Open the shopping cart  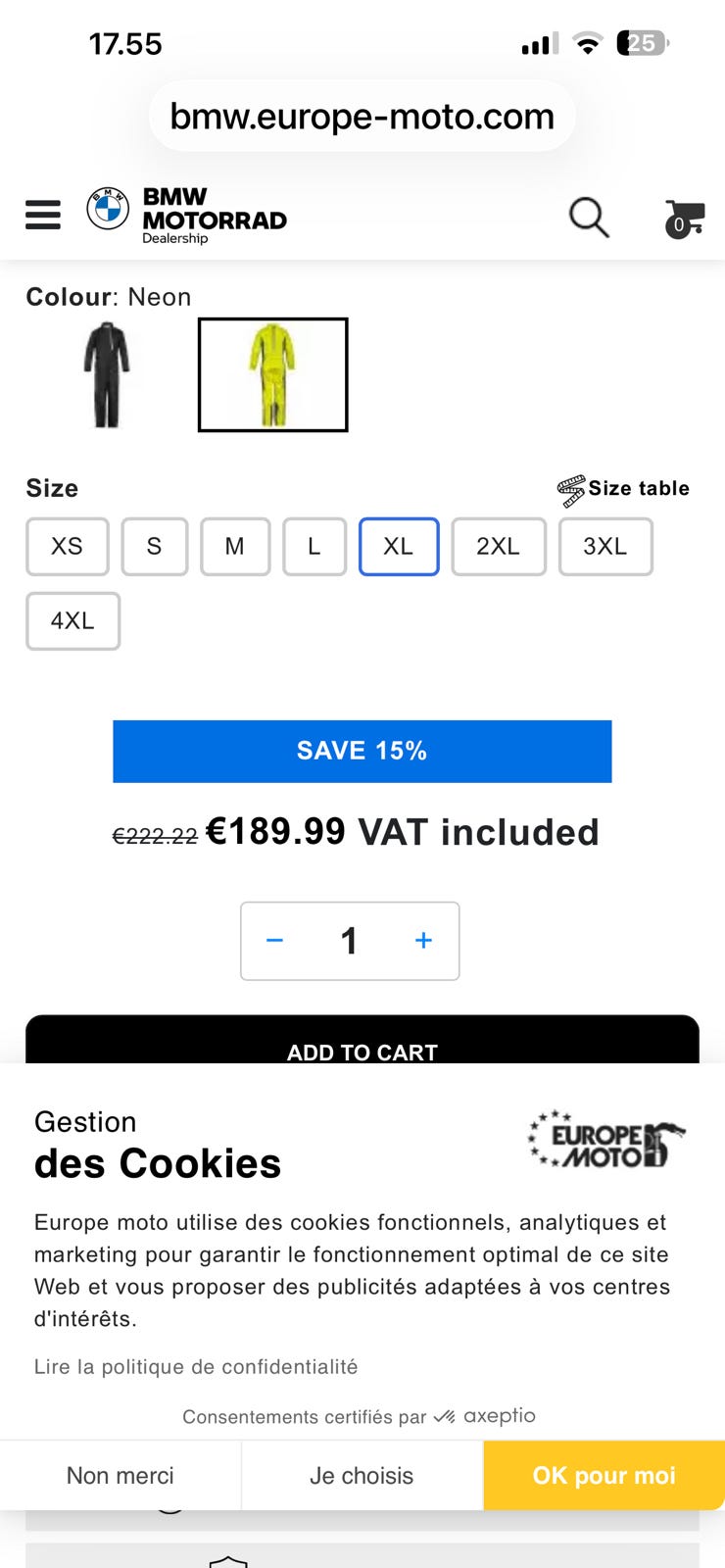click(x=684, y=218)
